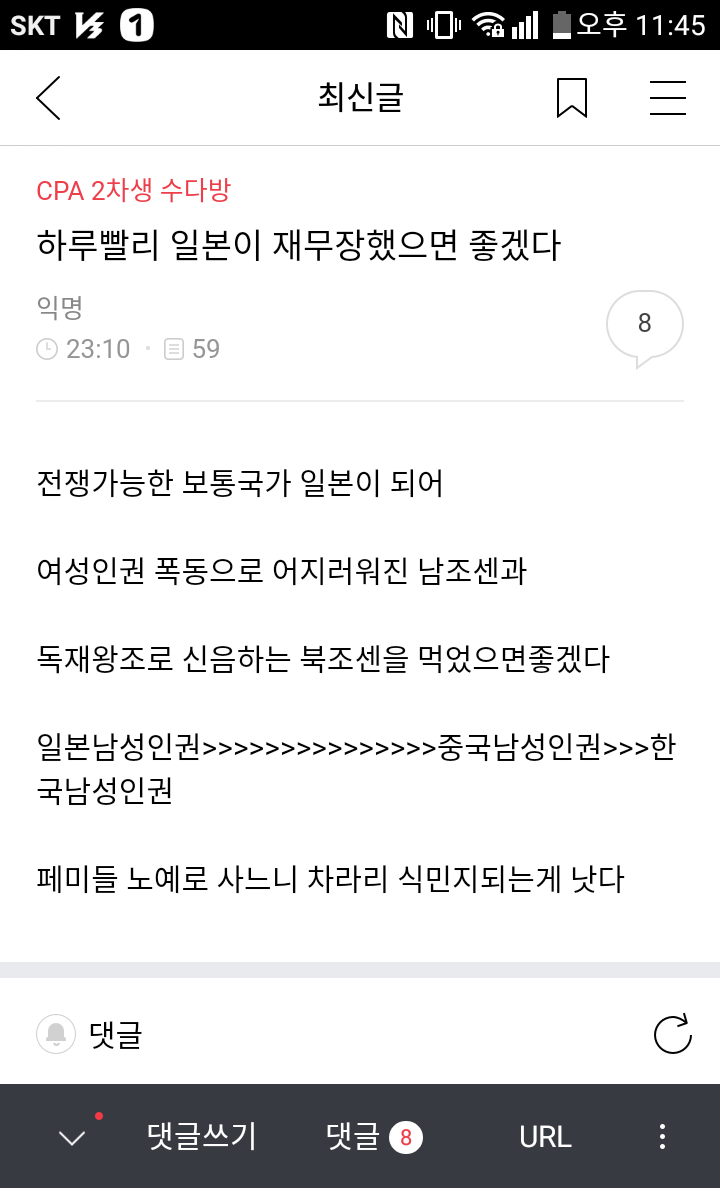Copy the post URL

coord(545,1137)
